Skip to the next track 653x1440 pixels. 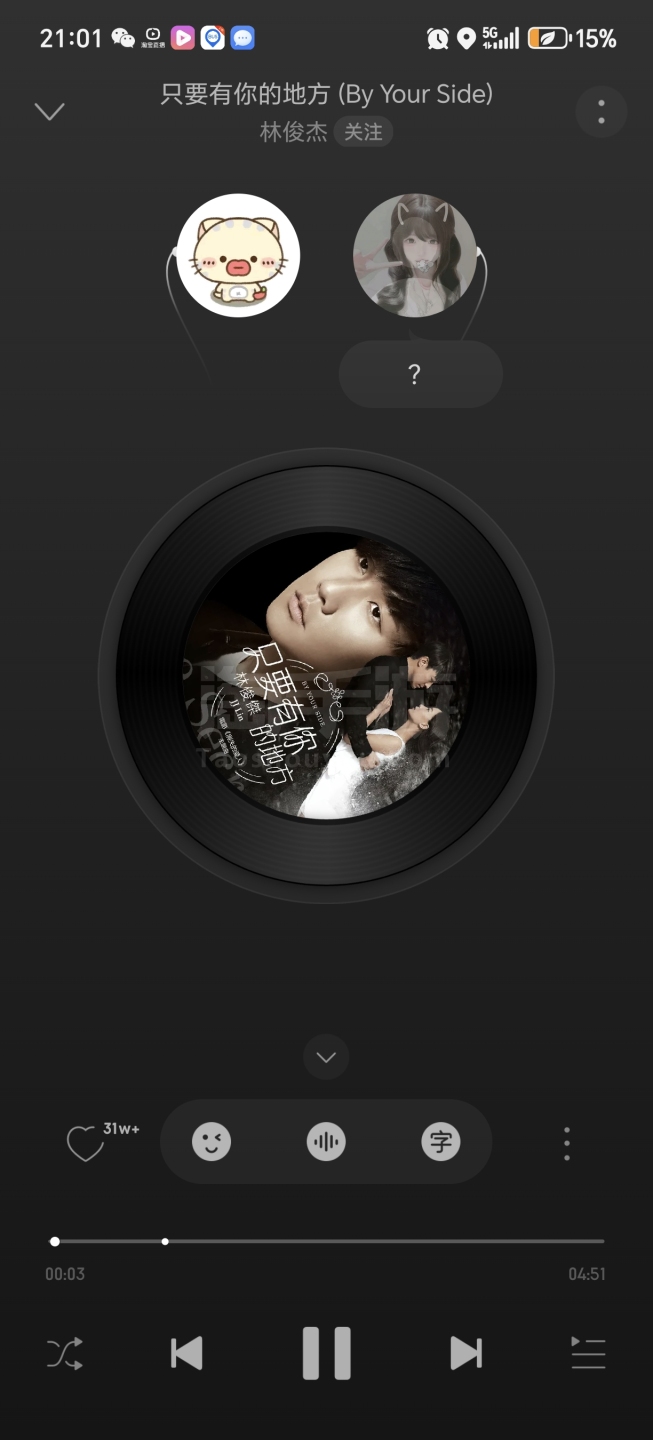point(466,1354)
